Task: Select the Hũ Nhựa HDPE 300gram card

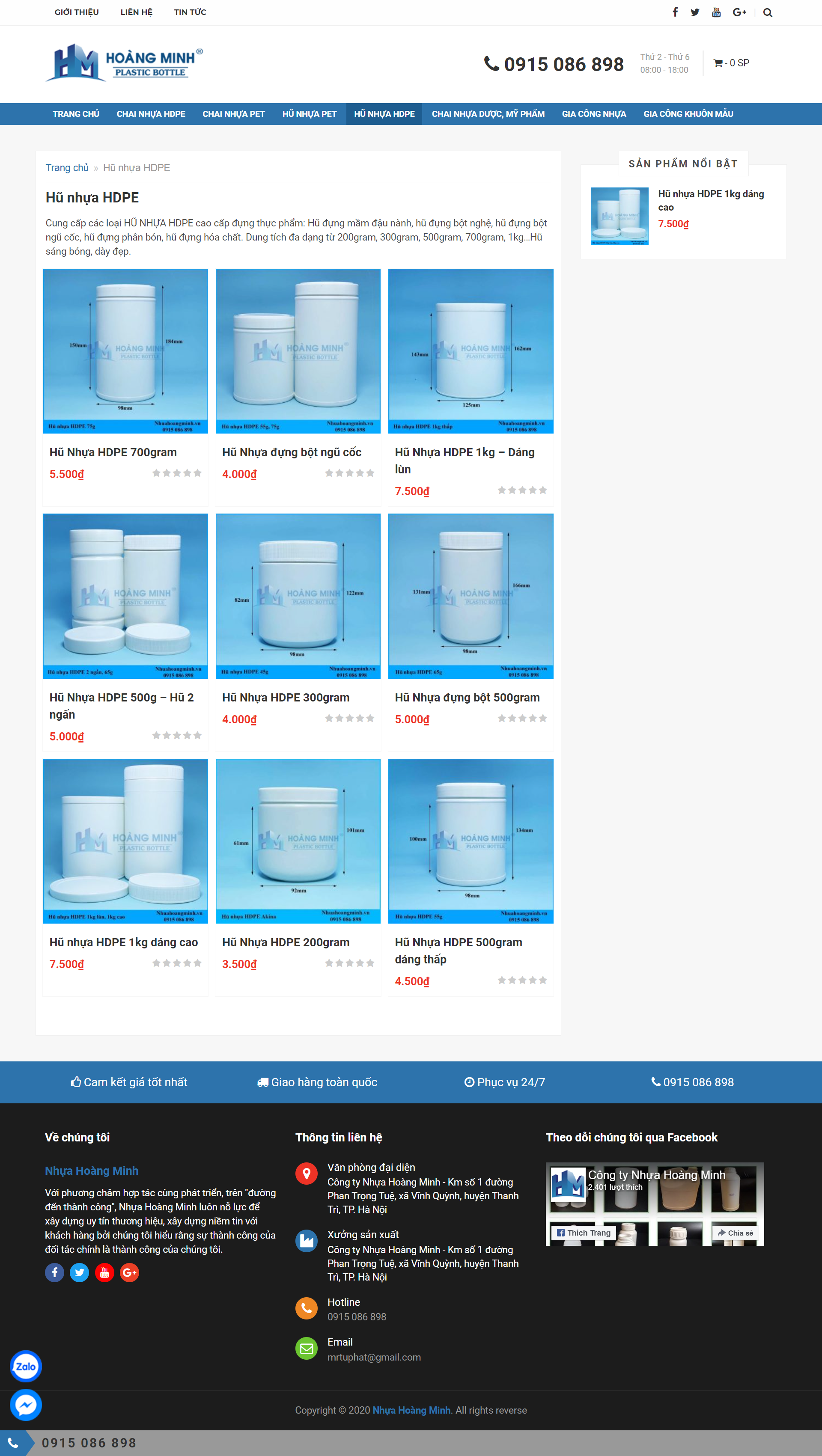Action: [x=286, y=698]
